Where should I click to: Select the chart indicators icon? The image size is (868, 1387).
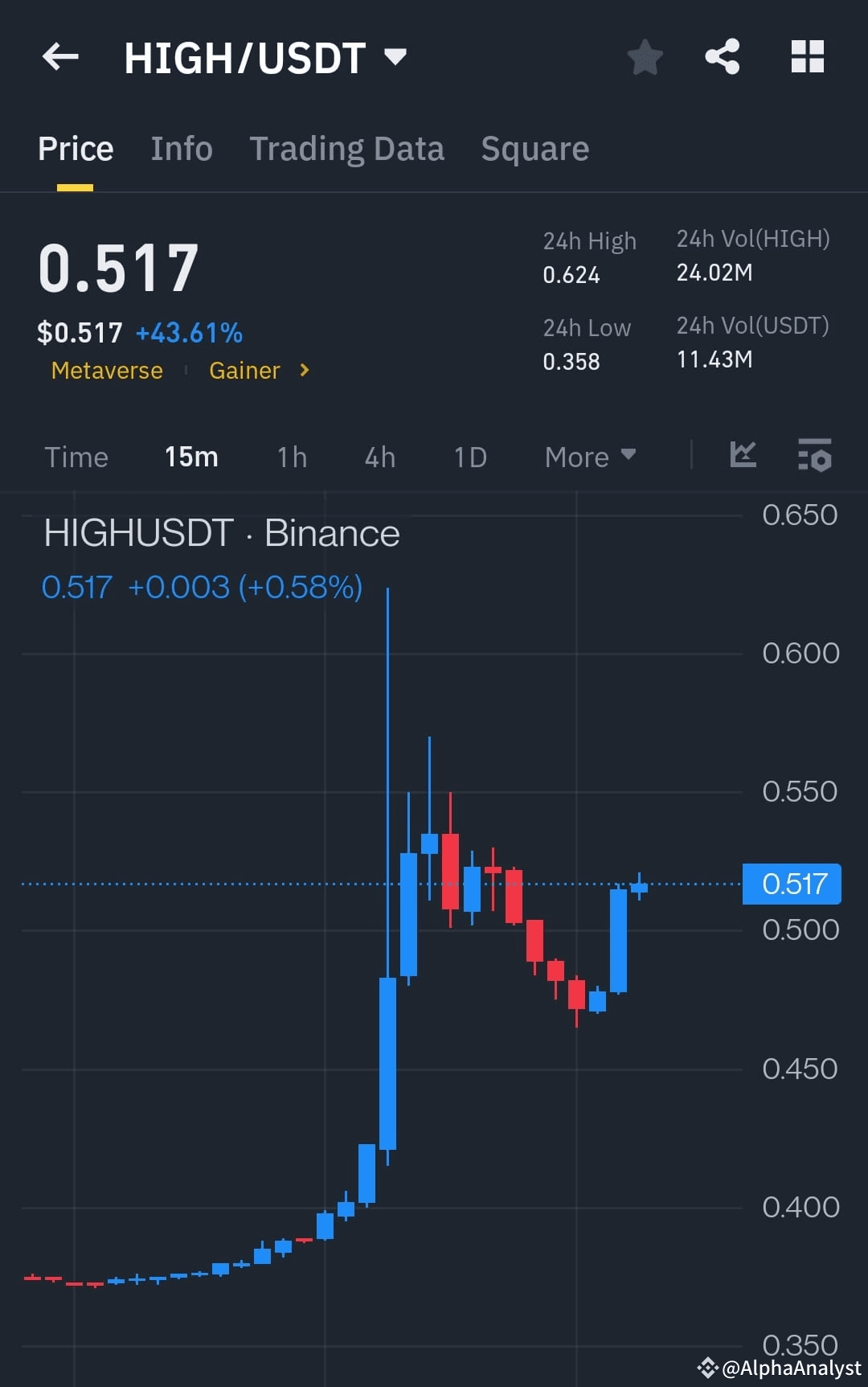(743, 455)
